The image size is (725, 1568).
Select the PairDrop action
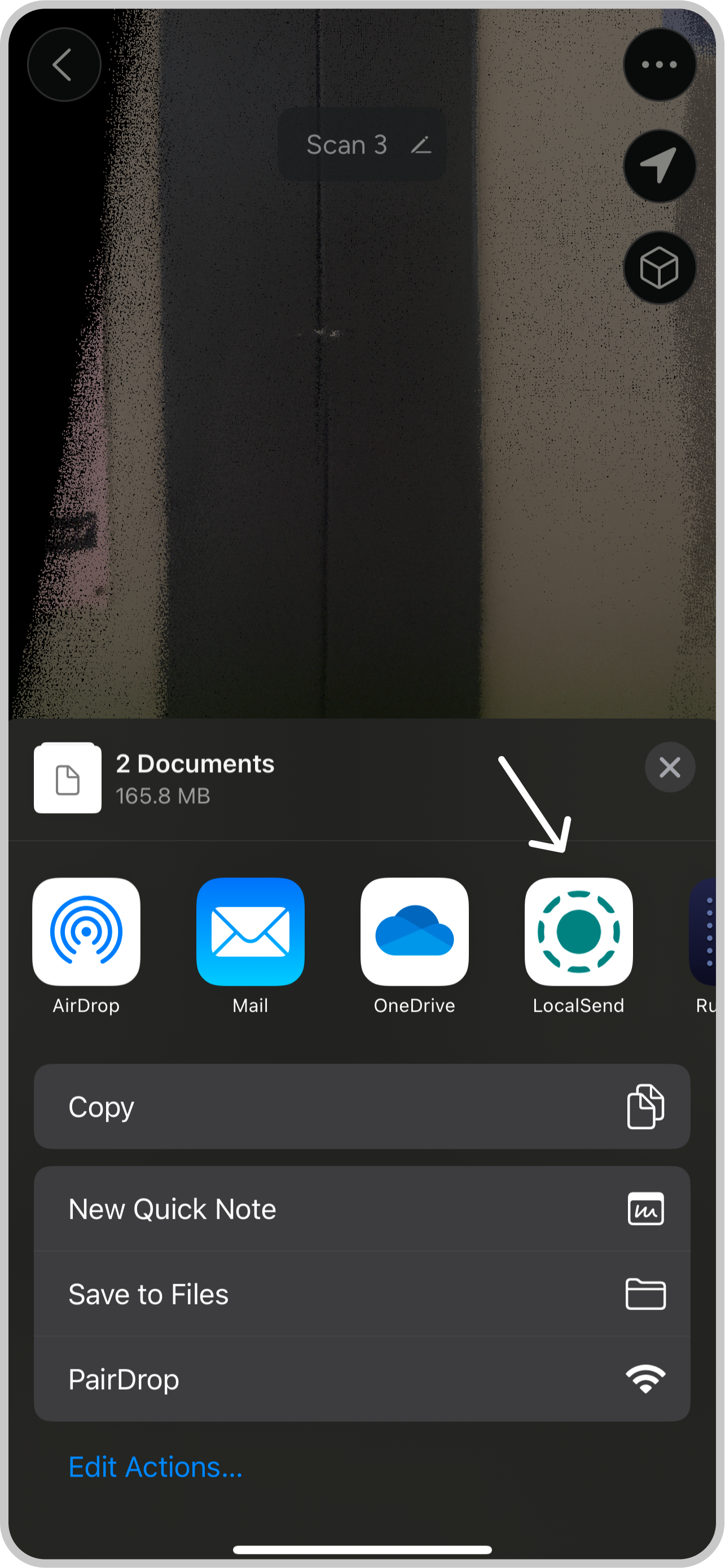click(362, 1380)
